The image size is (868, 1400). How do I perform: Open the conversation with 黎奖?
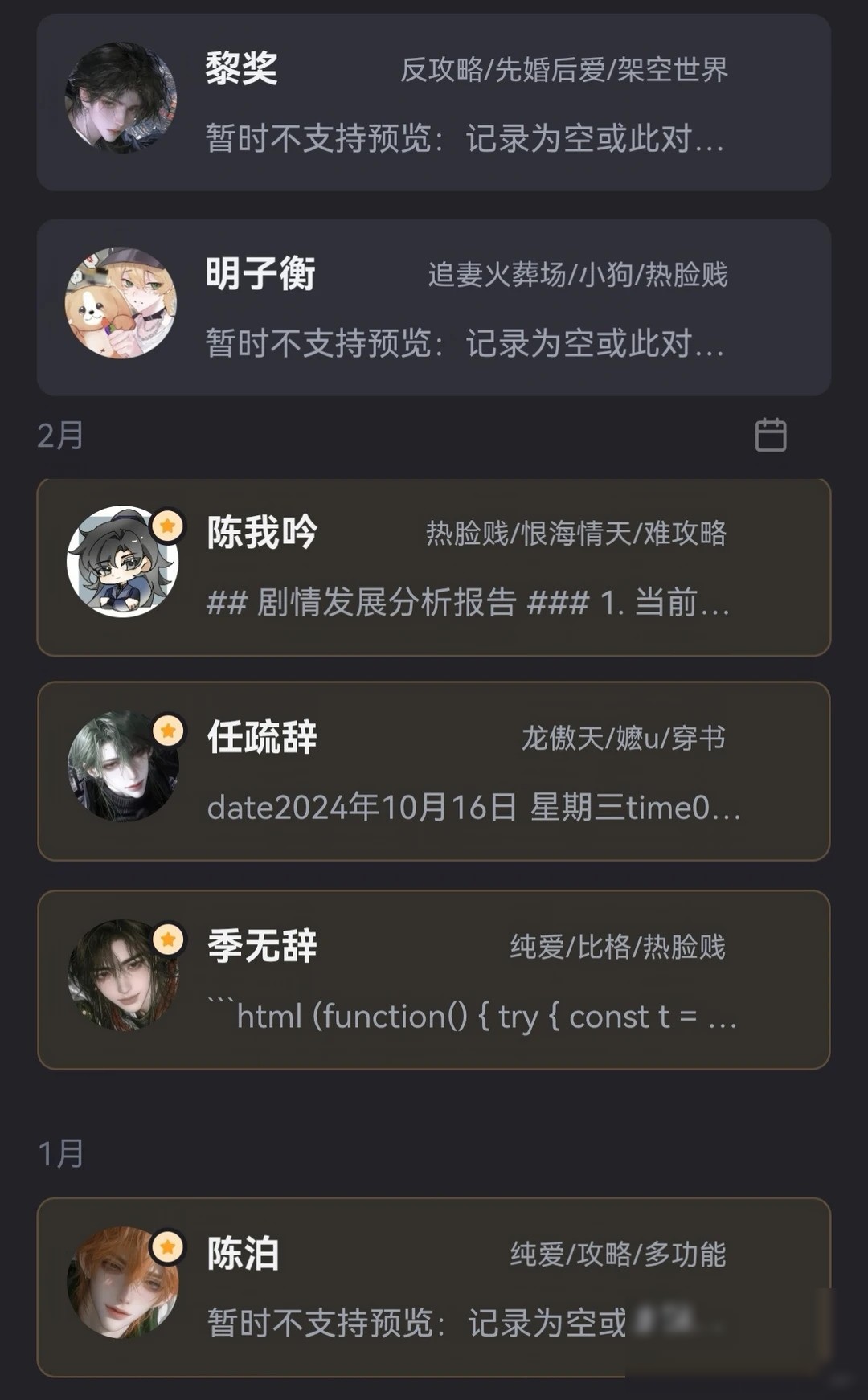point(434,102)
